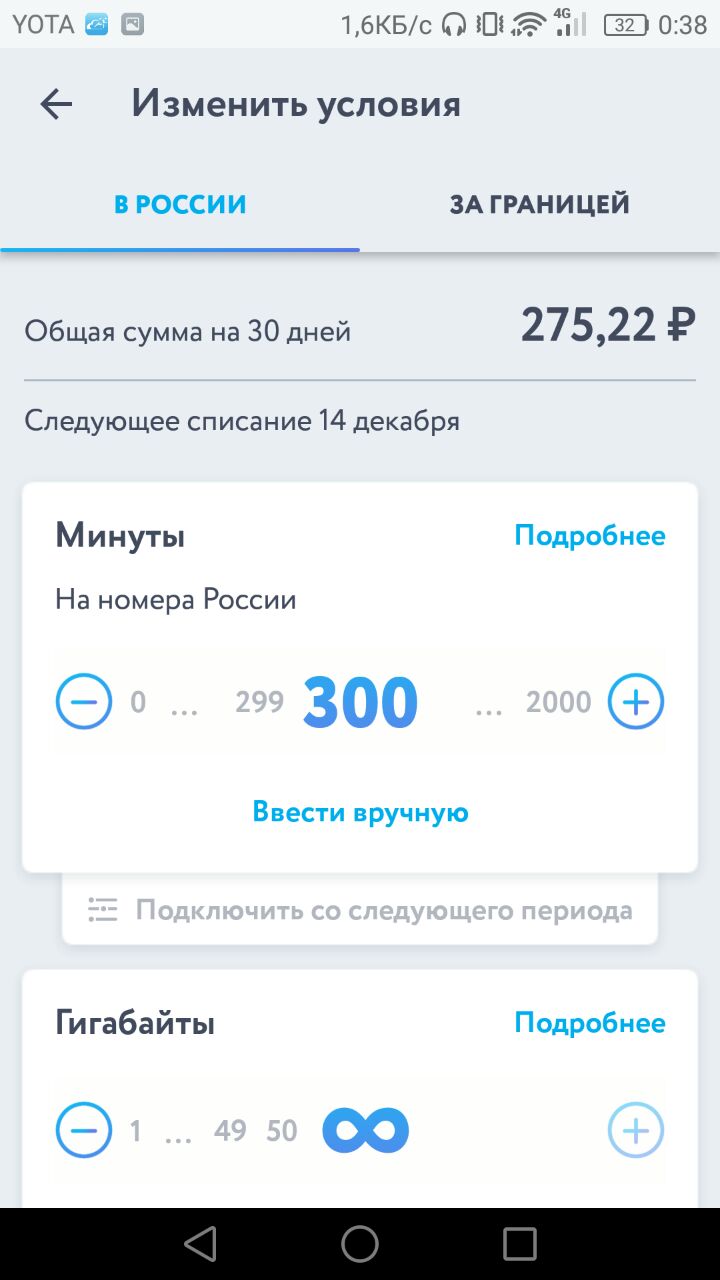The width and height of the screenshot is (720, 1280).
Task: Tap Ввести вручную to enter minutes manually
Action: tap(360, 812)
